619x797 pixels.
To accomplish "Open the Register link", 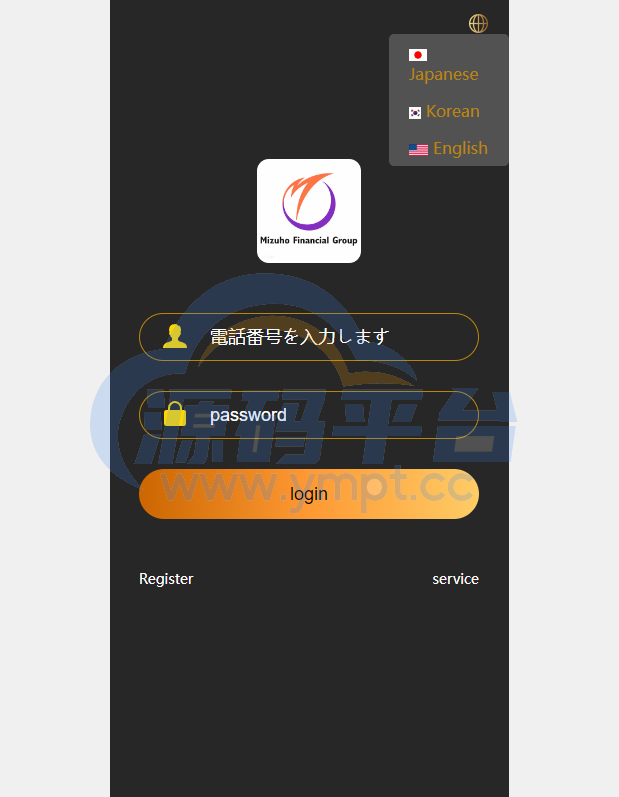I will (166, 579).
